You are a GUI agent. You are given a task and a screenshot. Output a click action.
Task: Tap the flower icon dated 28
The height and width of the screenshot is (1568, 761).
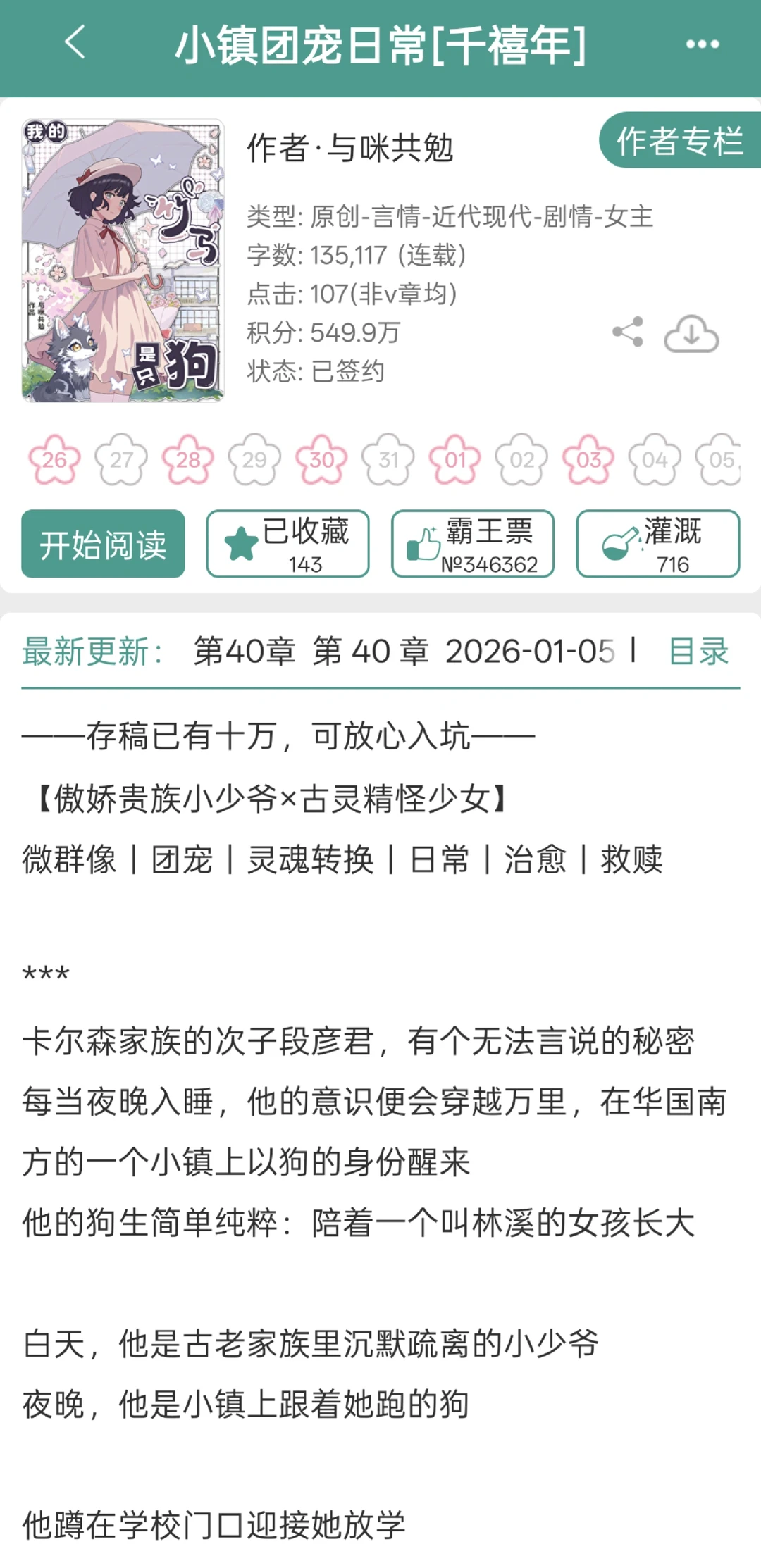click(187, 459)
